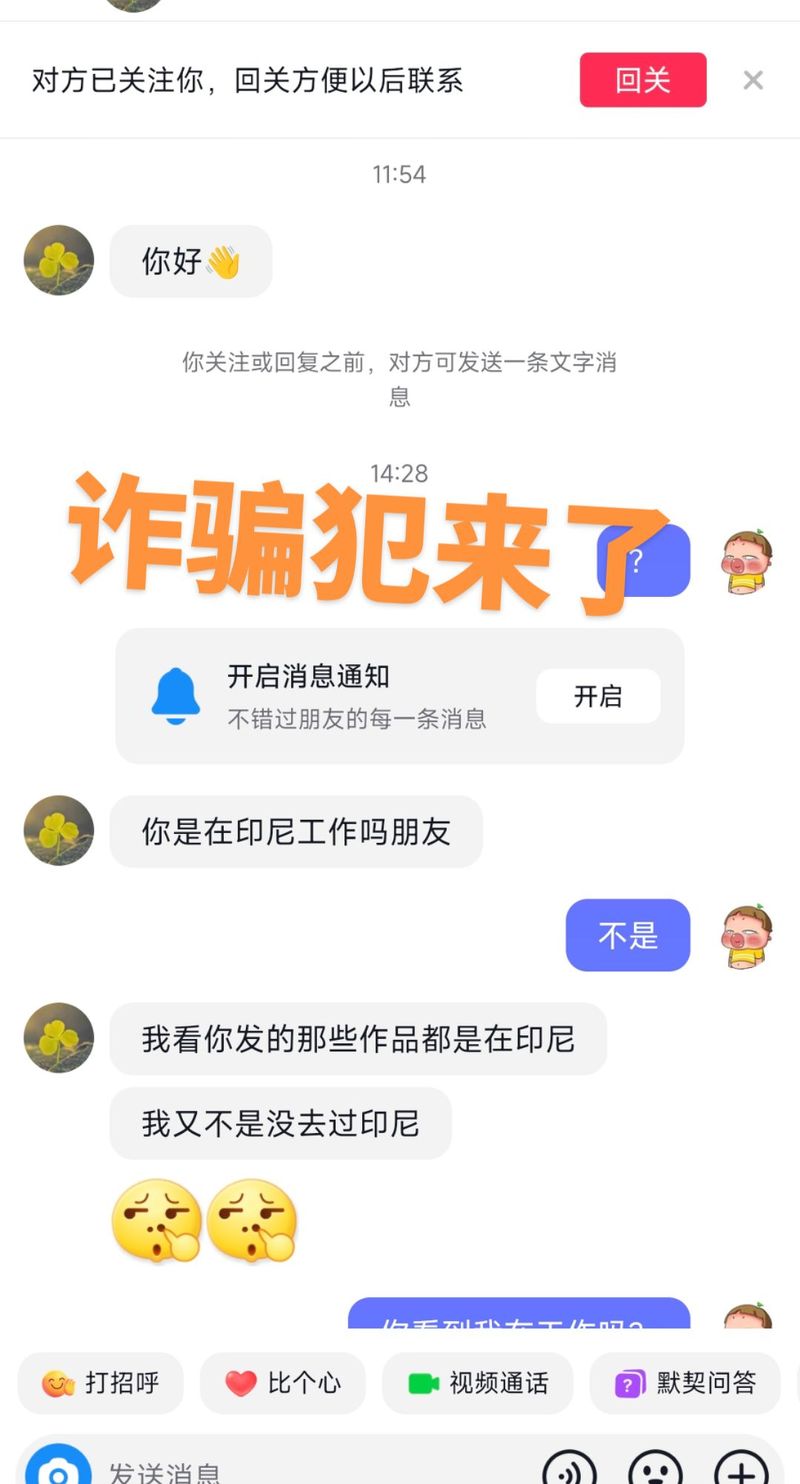Open the plus attachment menu
The width and height of the screenshot is (800, 1484).
[741, 1470]
